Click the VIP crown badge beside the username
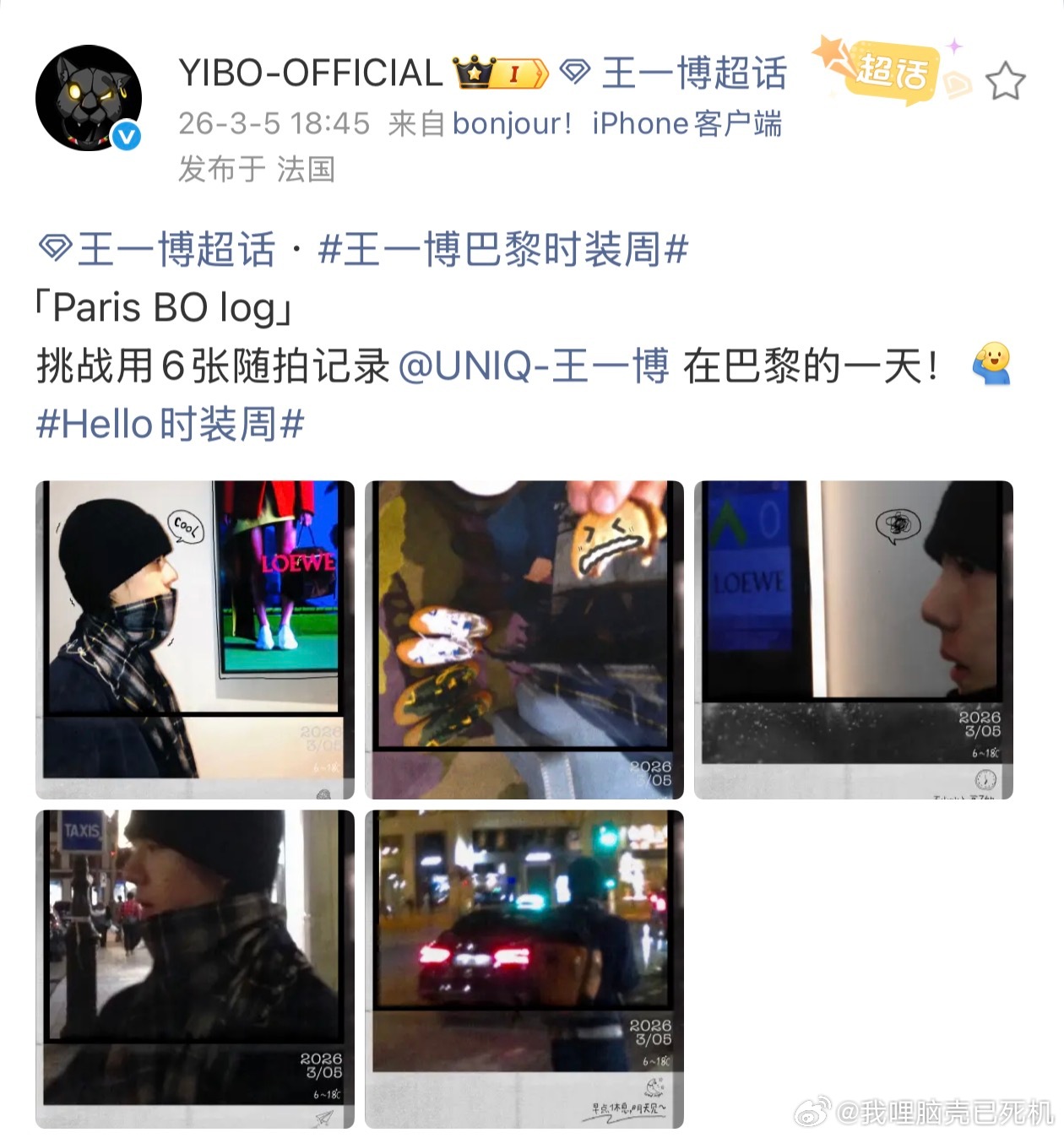 [x=475, y=74]
